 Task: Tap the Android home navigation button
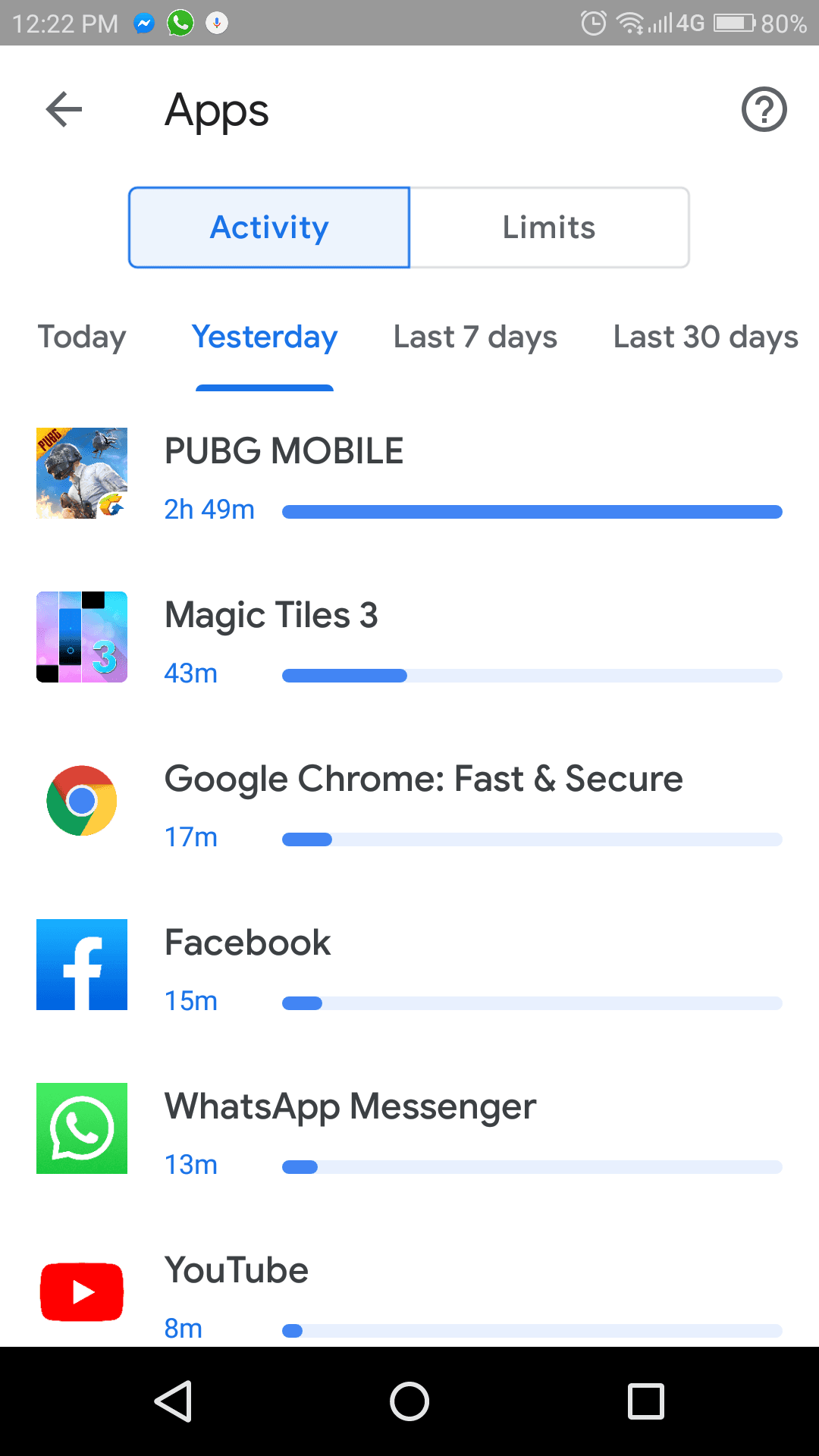(409, 1401)
